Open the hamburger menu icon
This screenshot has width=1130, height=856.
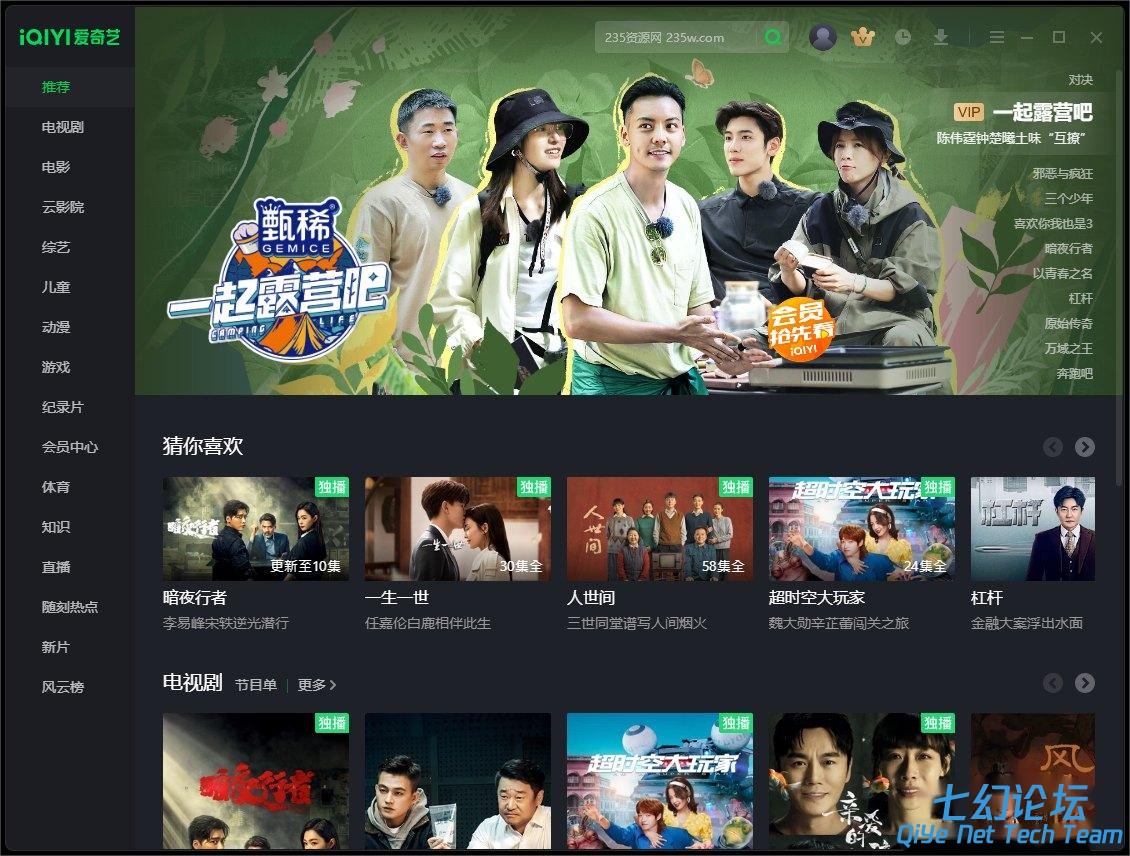tap(996, 37)
